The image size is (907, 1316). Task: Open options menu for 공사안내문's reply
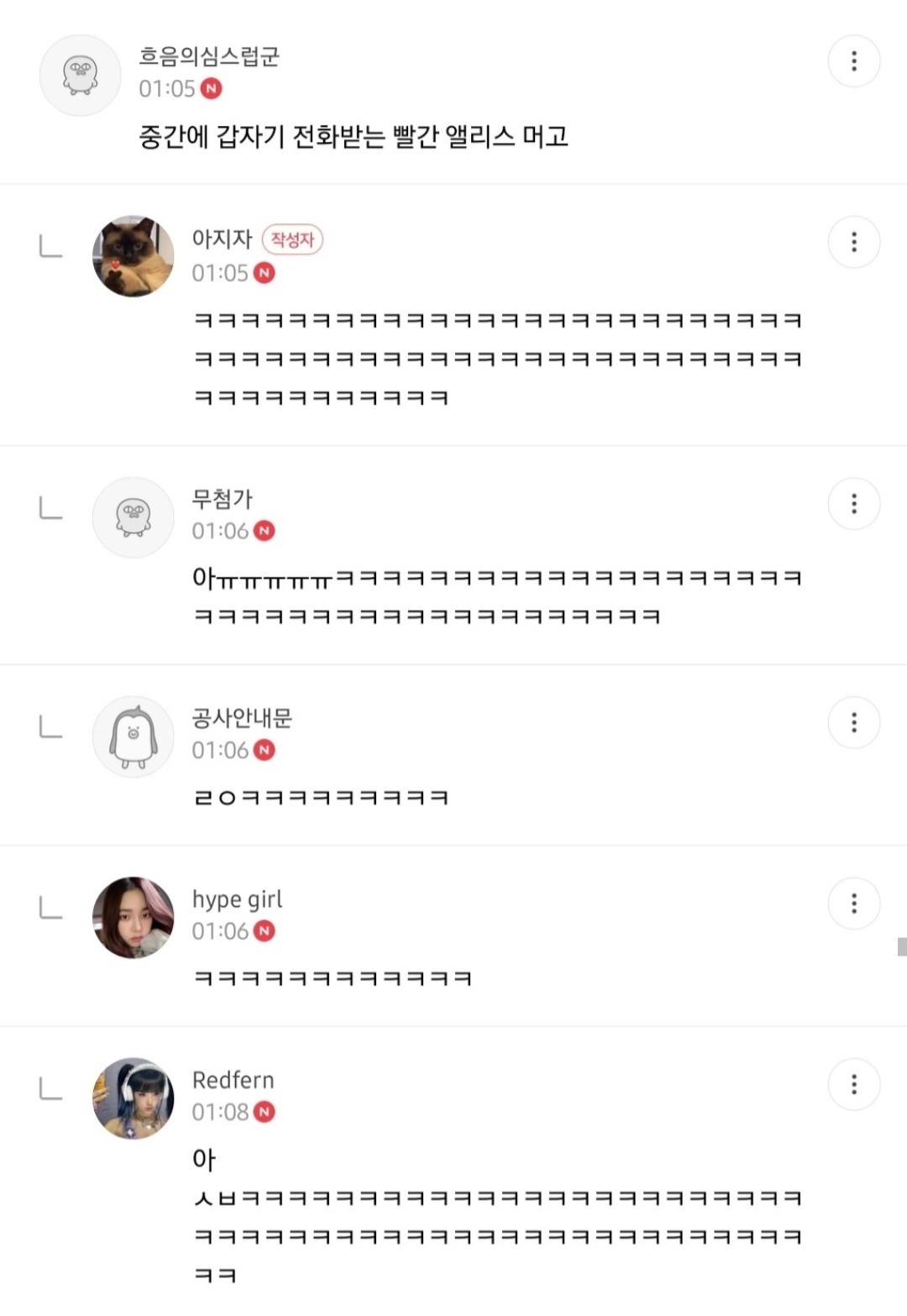pyautogui.click(x=853, y=723)
